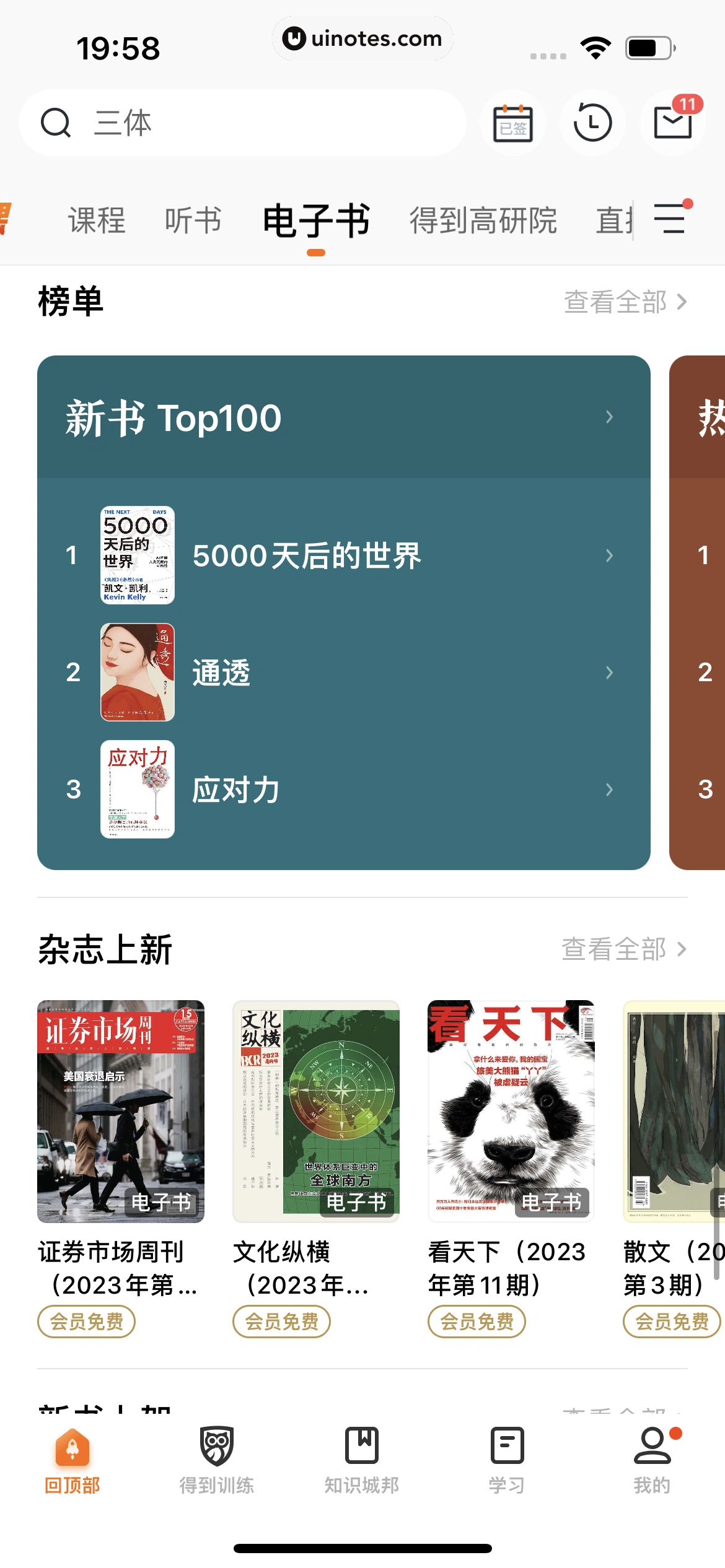Open details chevron for 5000天后的世界
725x1568 pixels.
click(610, 555)
